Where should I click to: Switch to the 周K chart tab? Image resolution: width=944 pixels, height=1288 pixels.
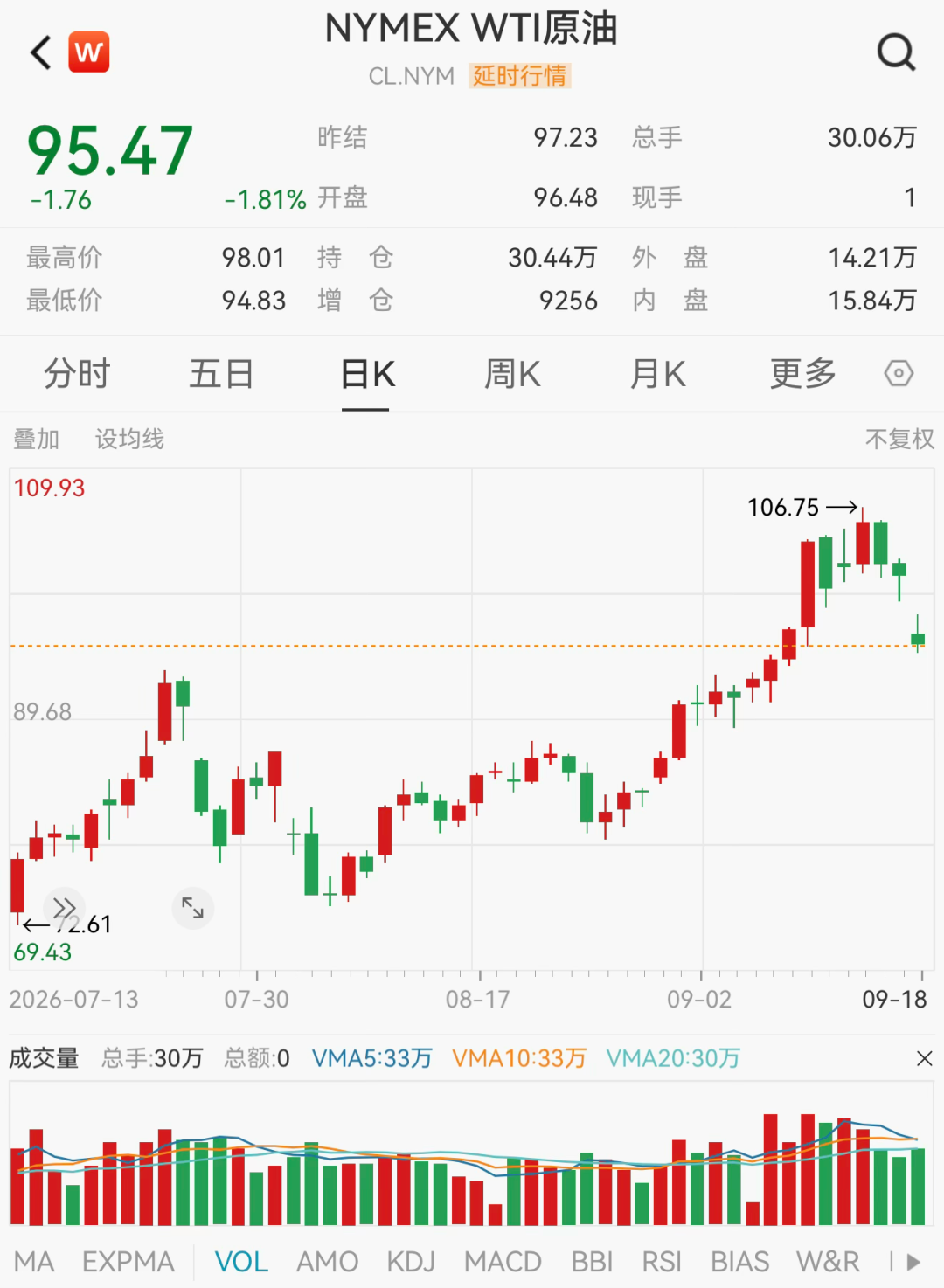tap(513, 374)
